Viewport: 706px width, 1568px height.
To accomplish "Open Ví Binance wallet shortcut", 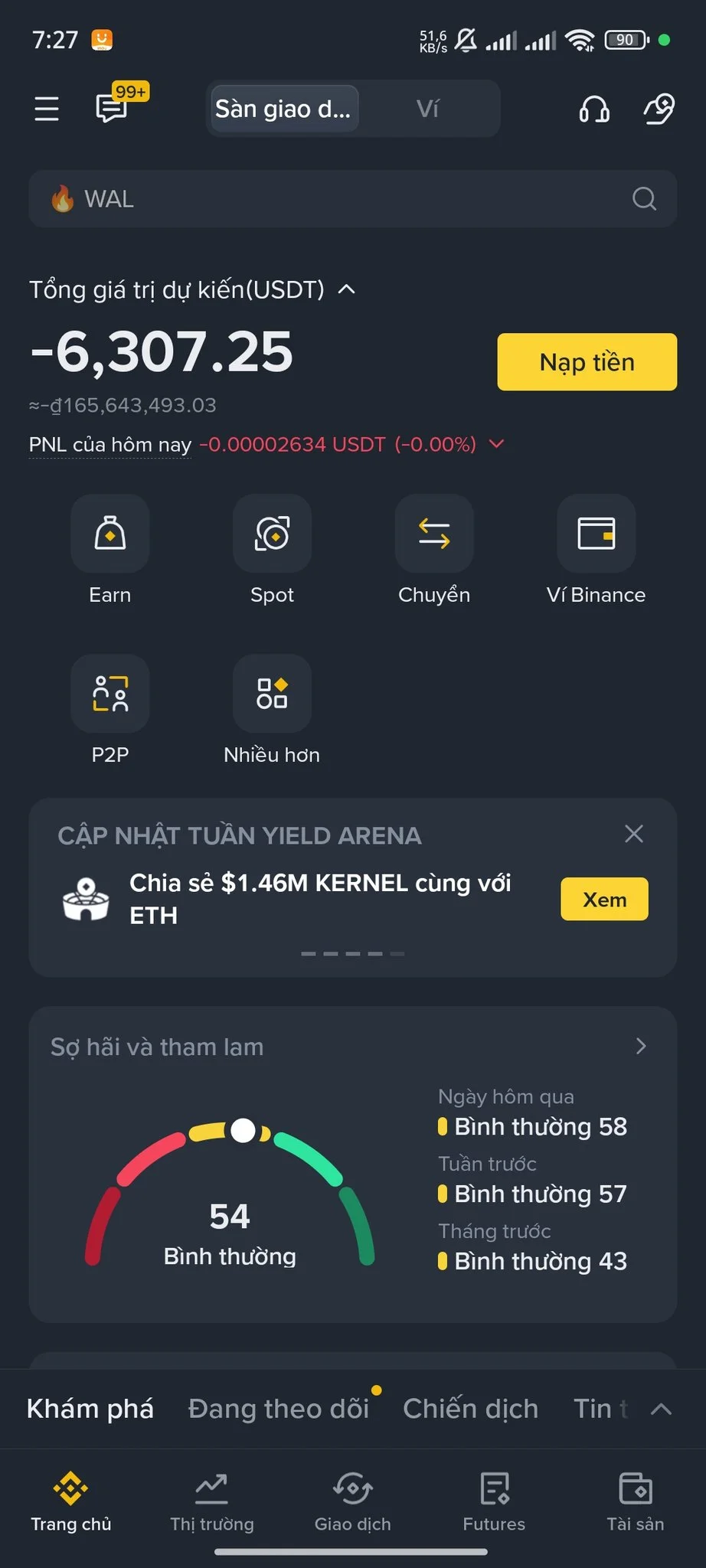I will [596, 534].
